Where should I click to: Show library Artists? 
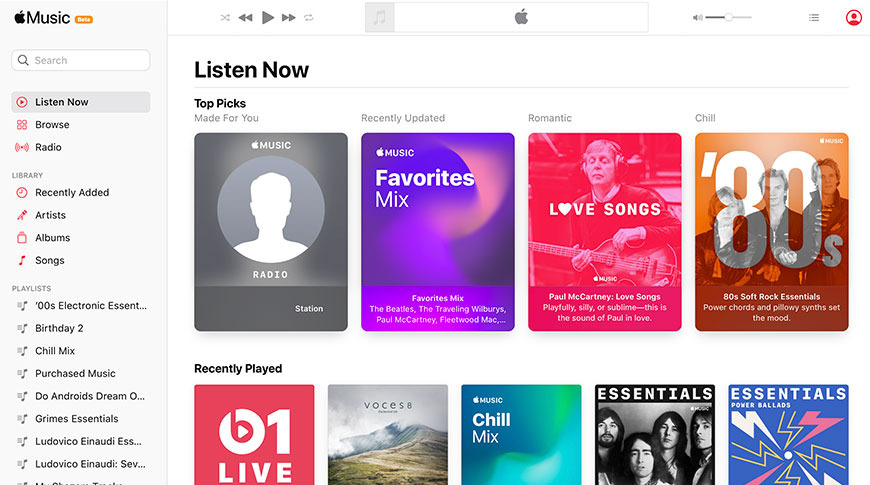[x=50, y=215]
